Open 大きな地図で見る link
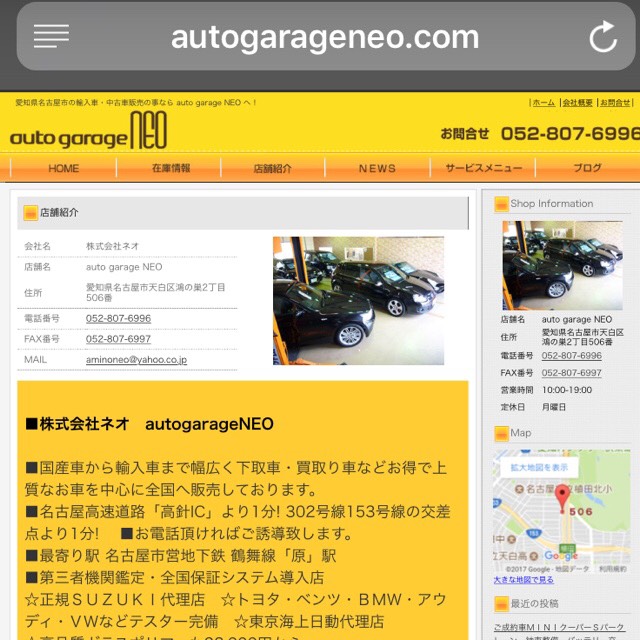640x640 pixels. tap(523, 579)
